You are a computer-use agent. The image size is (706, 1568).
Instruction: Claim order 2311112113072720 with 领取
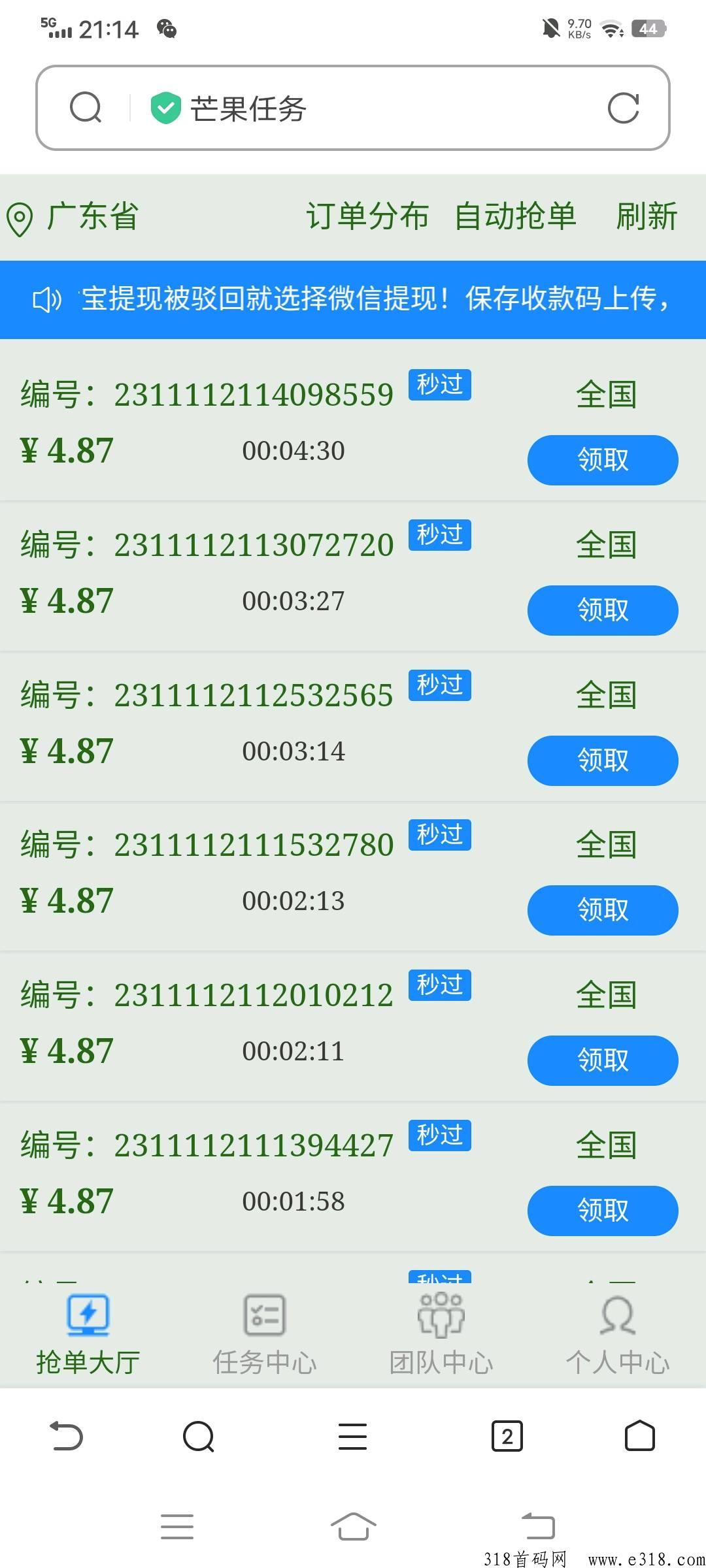click(603, 610)
